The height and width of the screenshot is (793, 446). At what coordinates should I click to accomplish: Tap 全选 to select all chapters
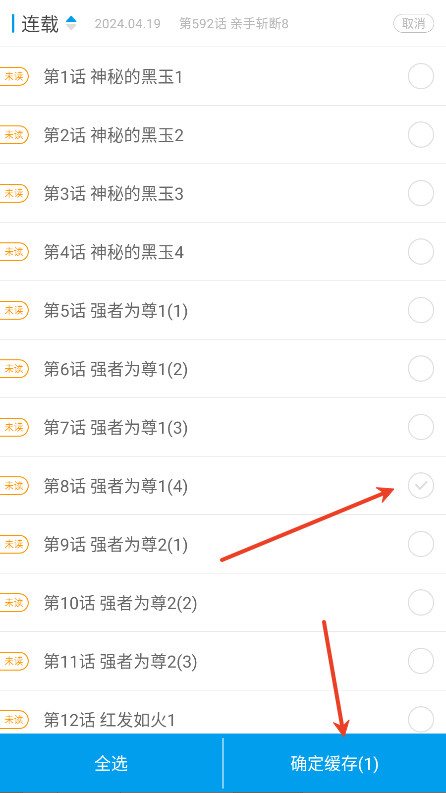coord(111,763)
